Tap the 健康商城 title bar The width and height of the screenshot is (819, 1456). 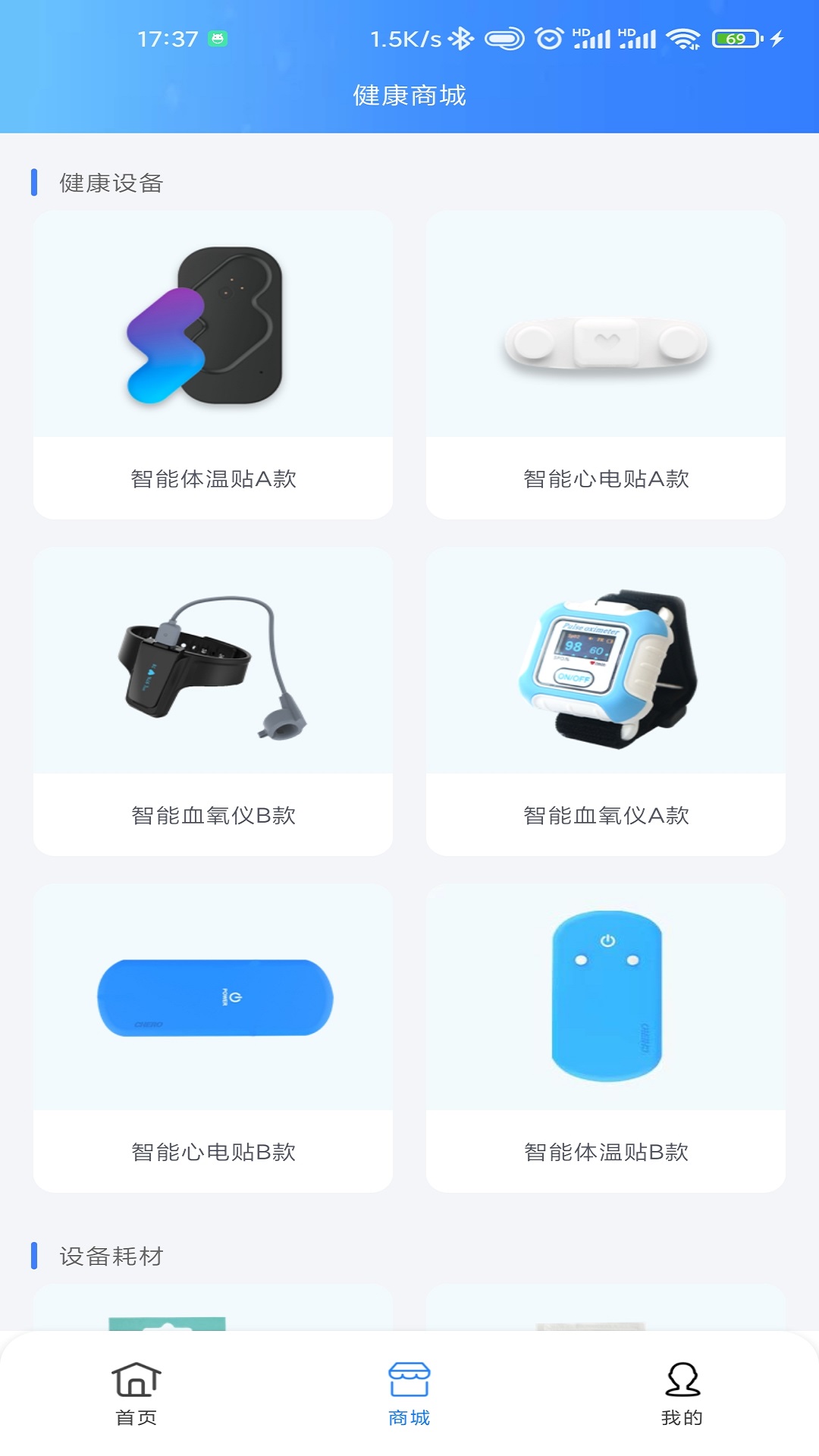(x=409, y=96)
